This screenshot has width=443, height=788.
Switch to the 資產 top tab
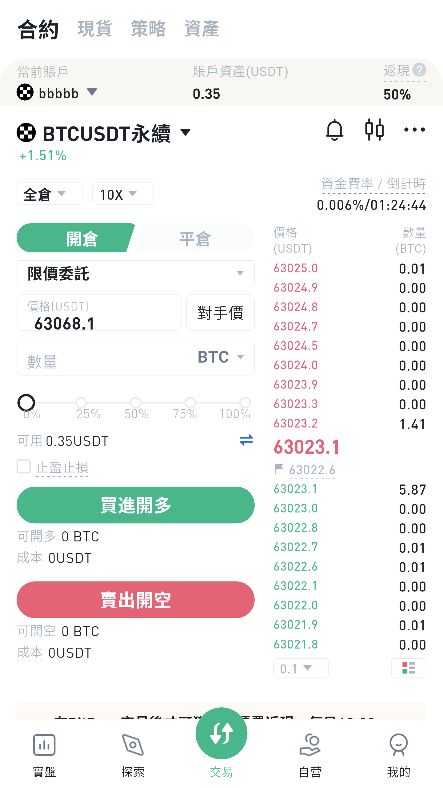click(201, 29)
